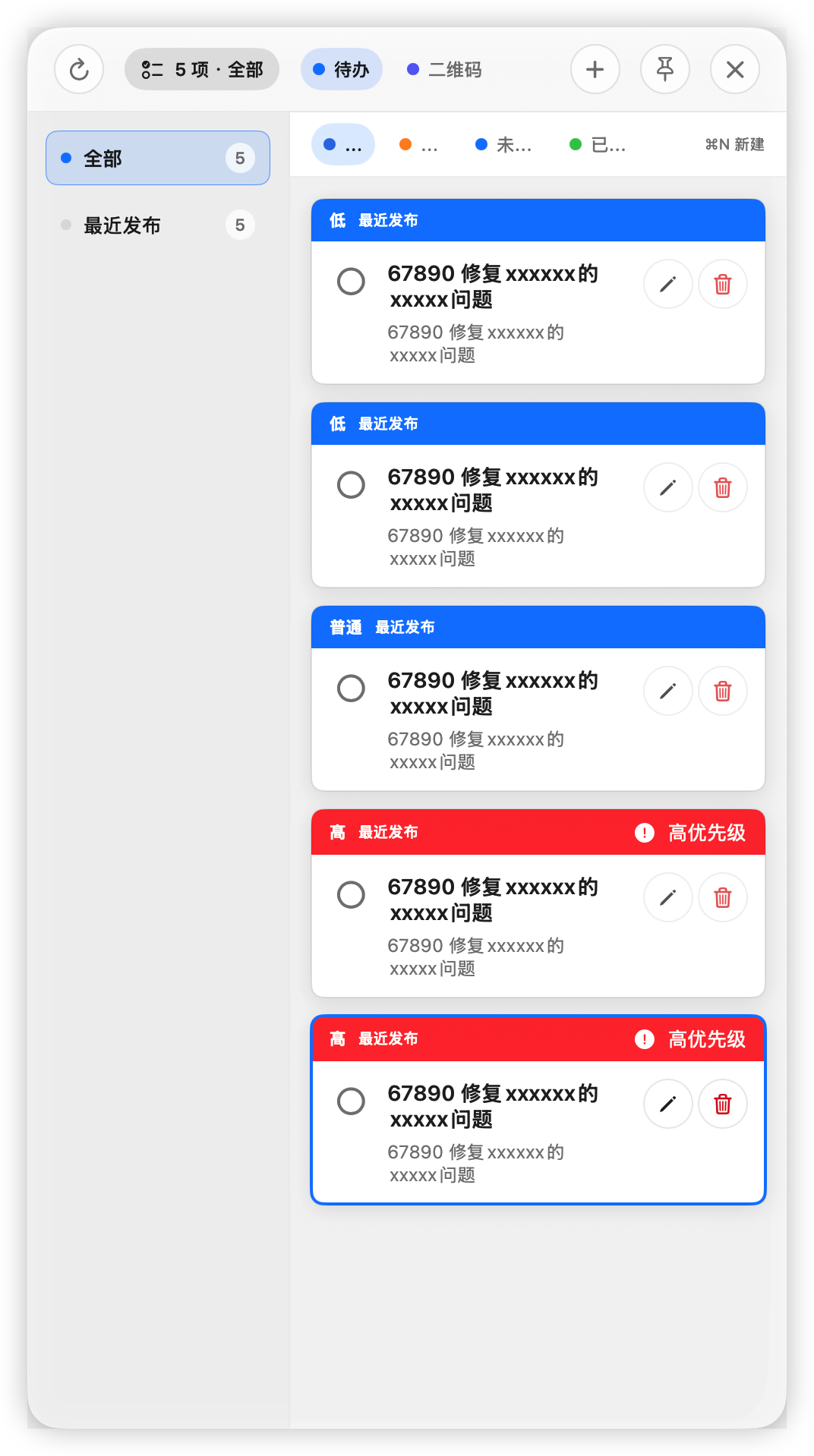
Task: Select 最近发布 in the sidebar
Action: tap(158, 225)
